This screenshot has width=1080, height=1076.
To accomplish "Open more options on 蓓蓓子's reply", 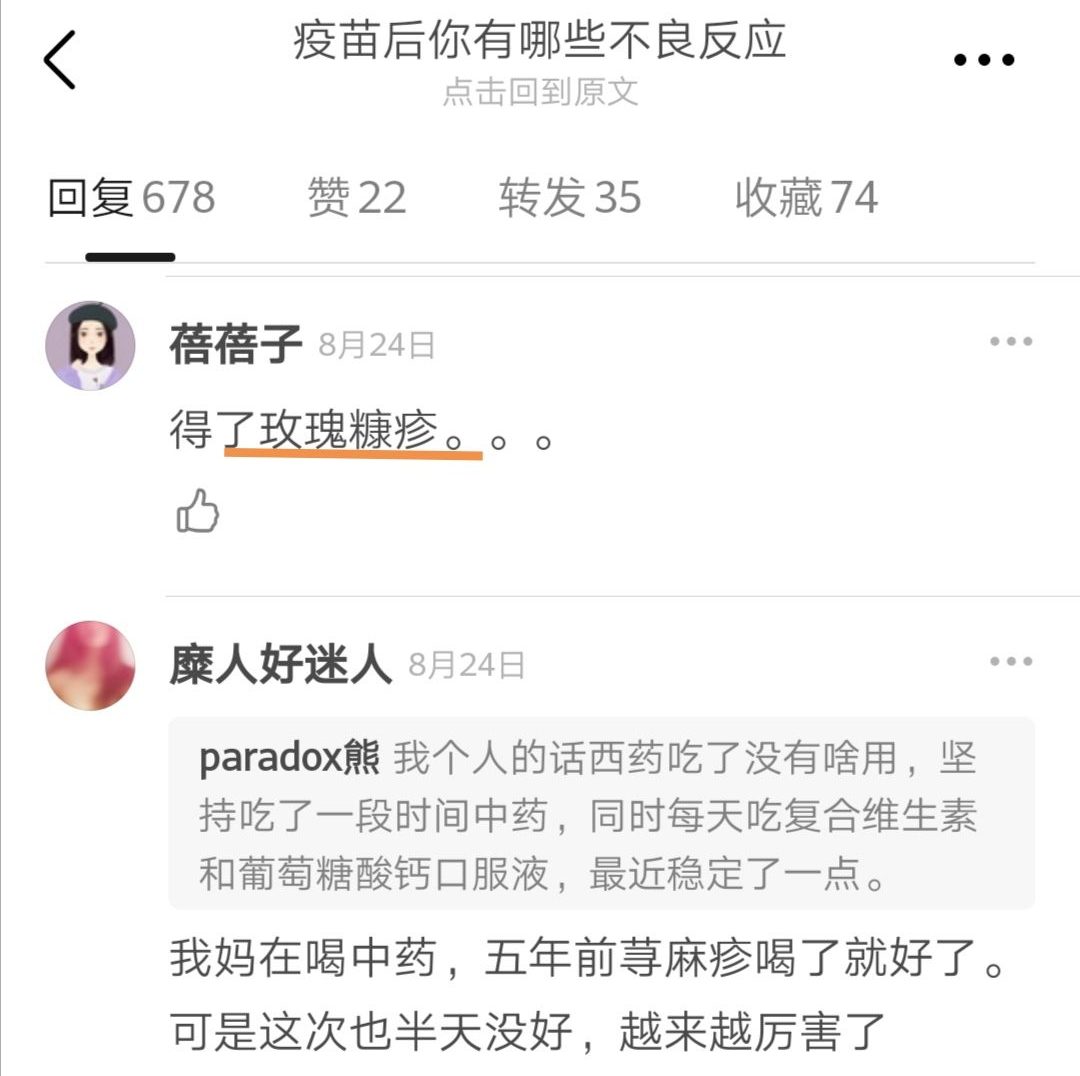I will pyautogui.click(x=1010, y=342).
